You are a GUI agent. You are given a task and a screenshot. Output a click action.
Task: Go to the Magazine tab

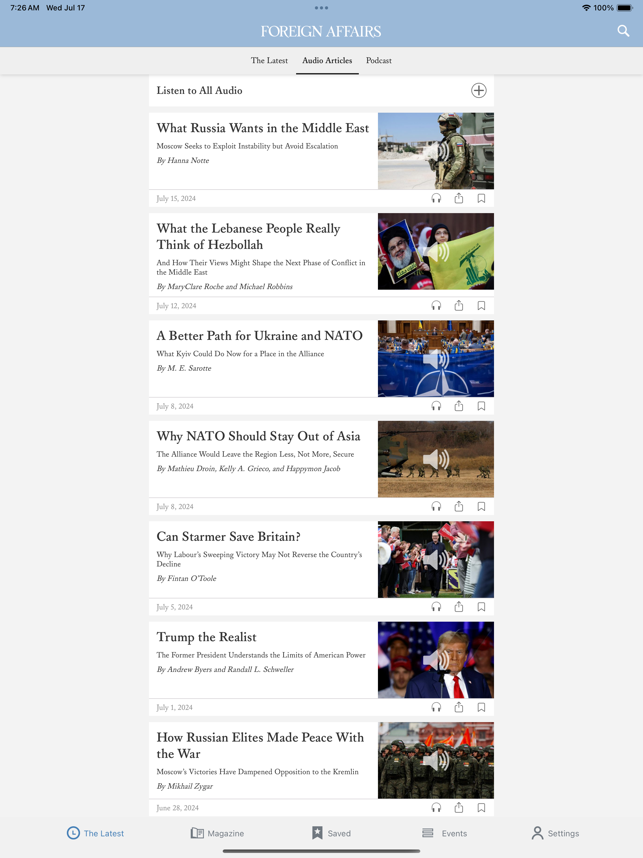pyautogui.click(x=217, y=833)
